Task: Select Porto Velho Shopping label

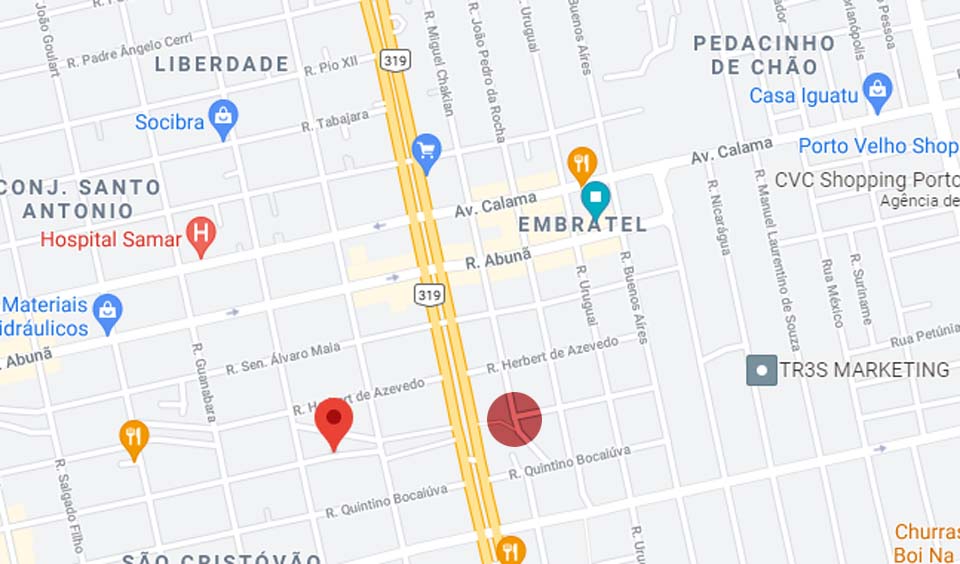Action: pos(878,146)
